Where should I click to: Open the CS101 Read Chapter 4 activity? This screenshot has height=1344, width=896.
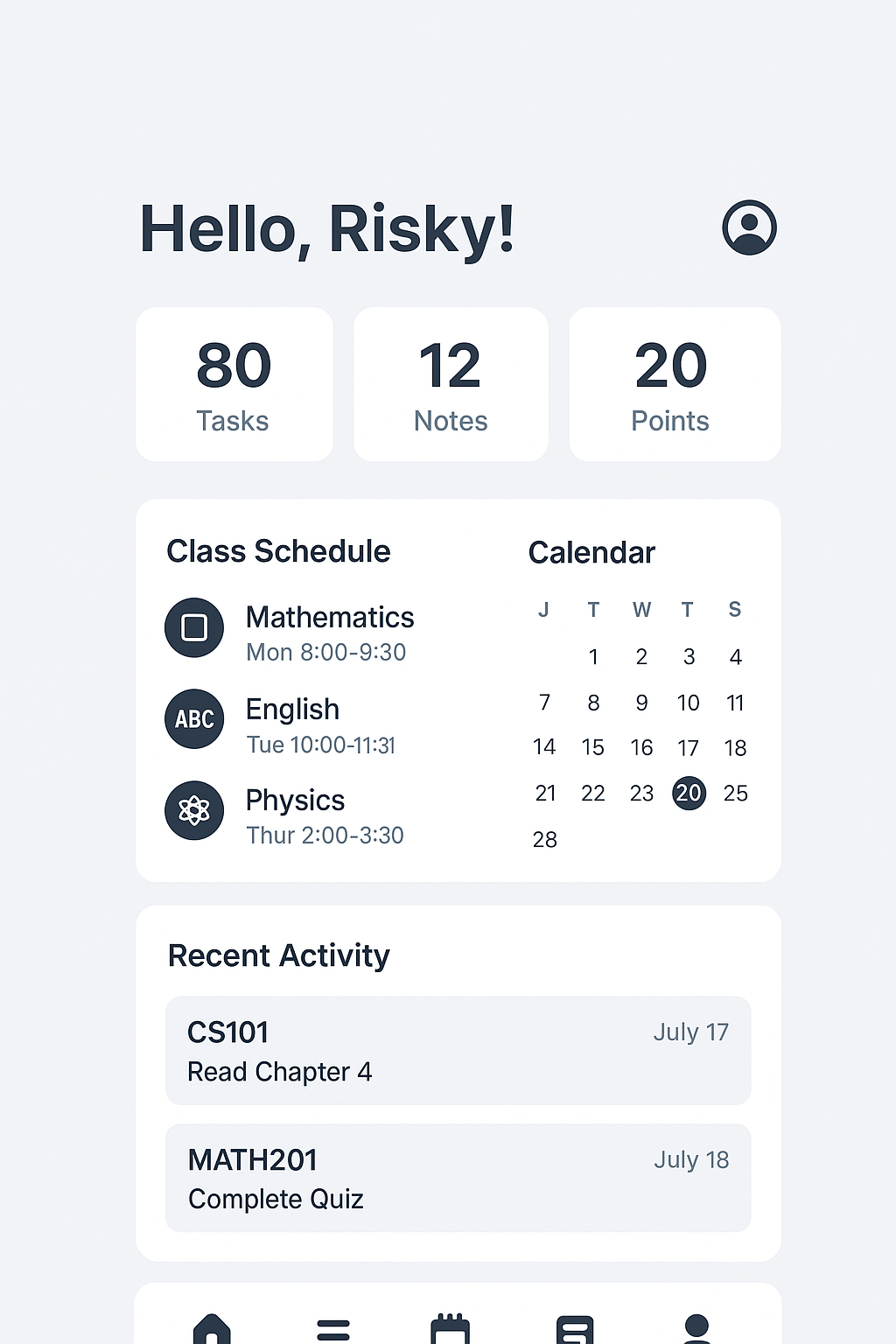(458, 1050)
